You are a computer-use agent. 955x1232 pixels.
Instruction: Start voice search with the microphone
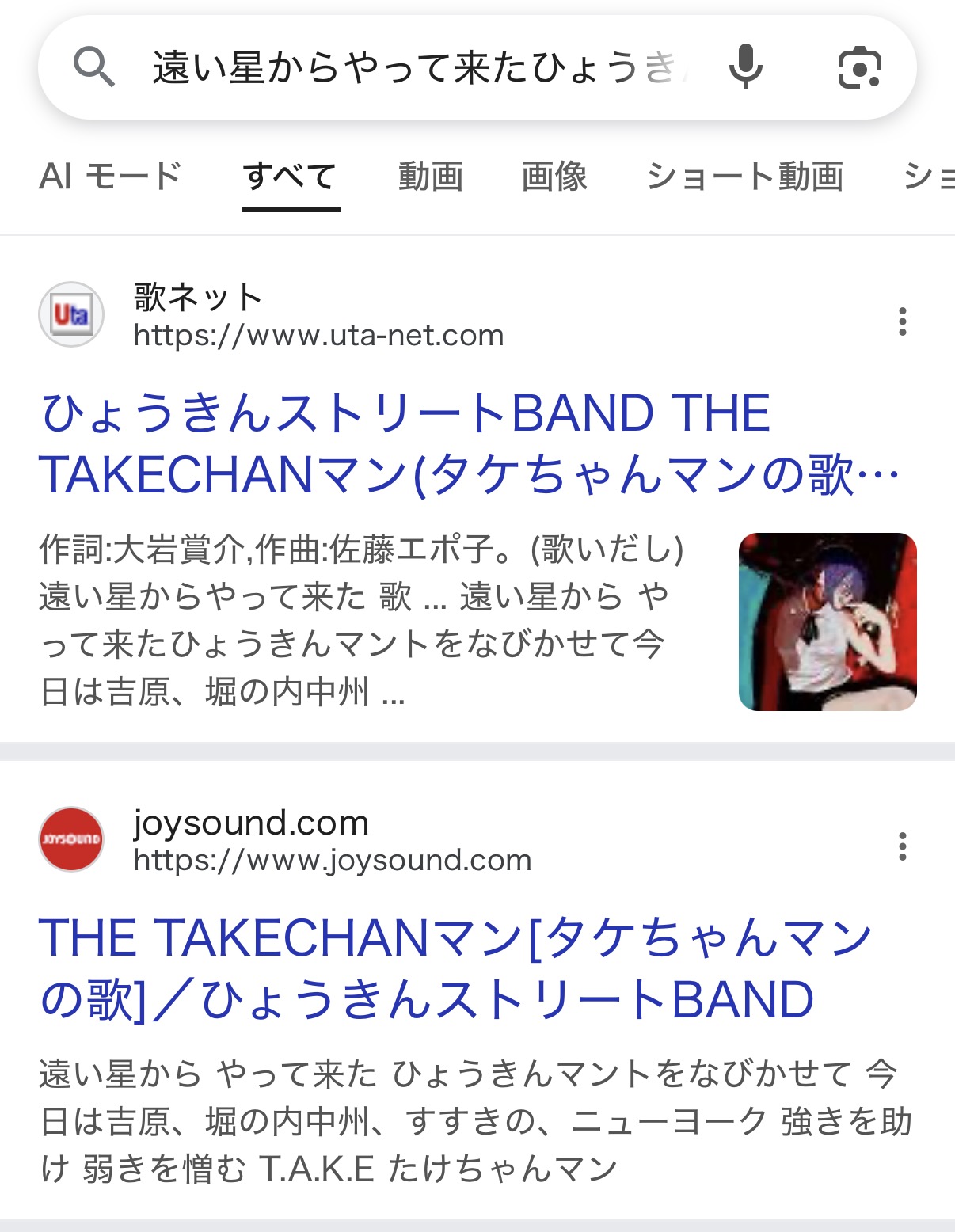coord(745,67)
